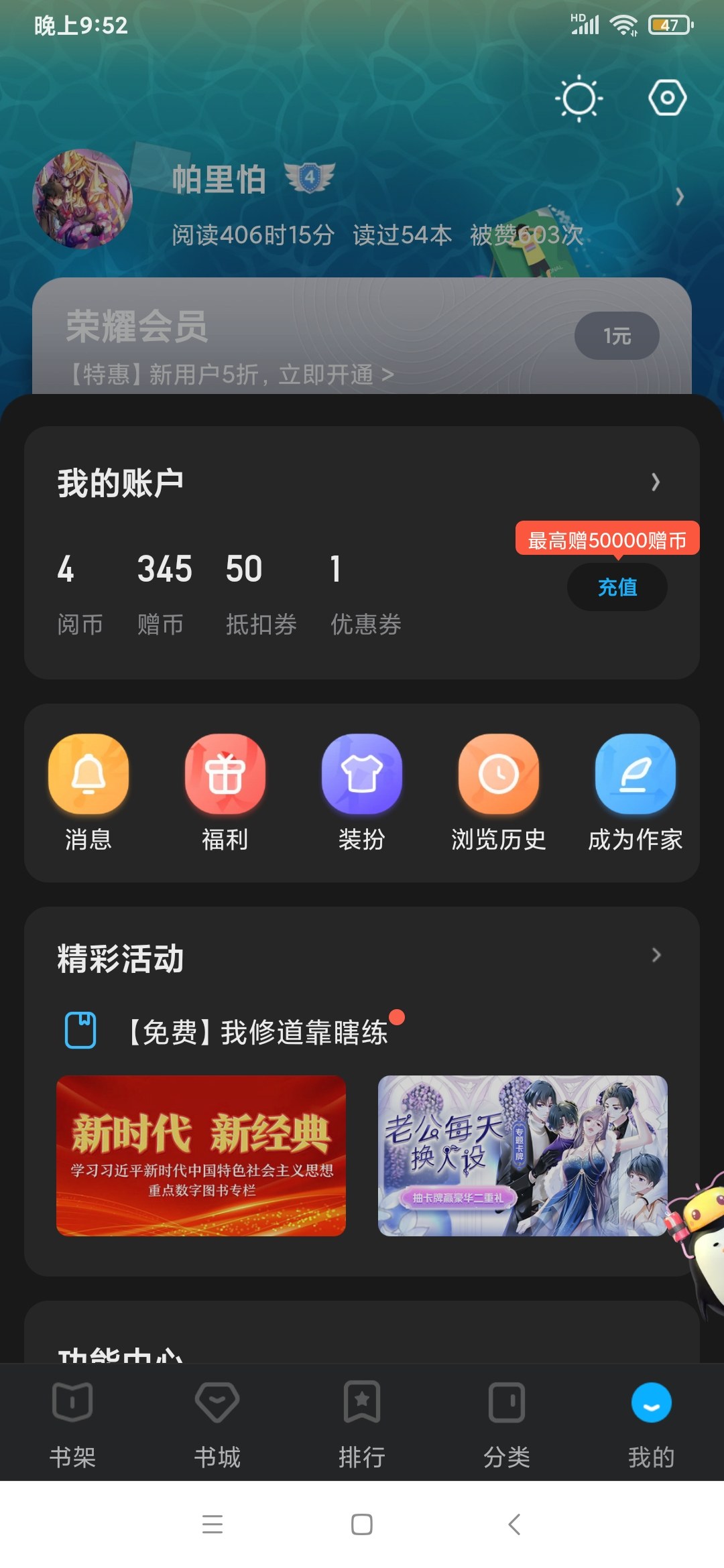Viewport: 724px width, 1568px height.
Task: Open 装扮 dress-up section
Action: coord(362,791)
